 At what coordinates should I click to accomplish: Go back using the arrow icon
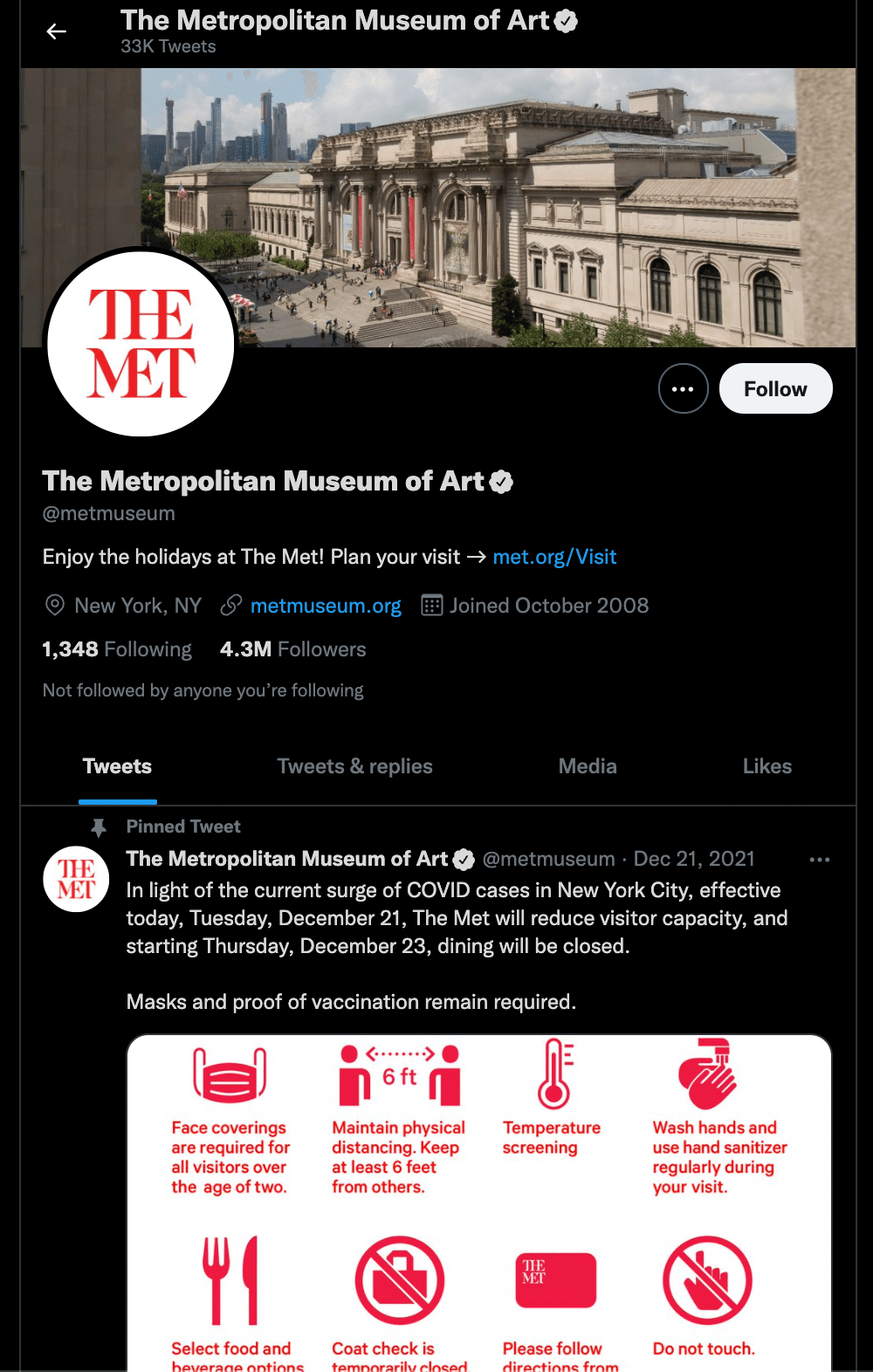57,32
